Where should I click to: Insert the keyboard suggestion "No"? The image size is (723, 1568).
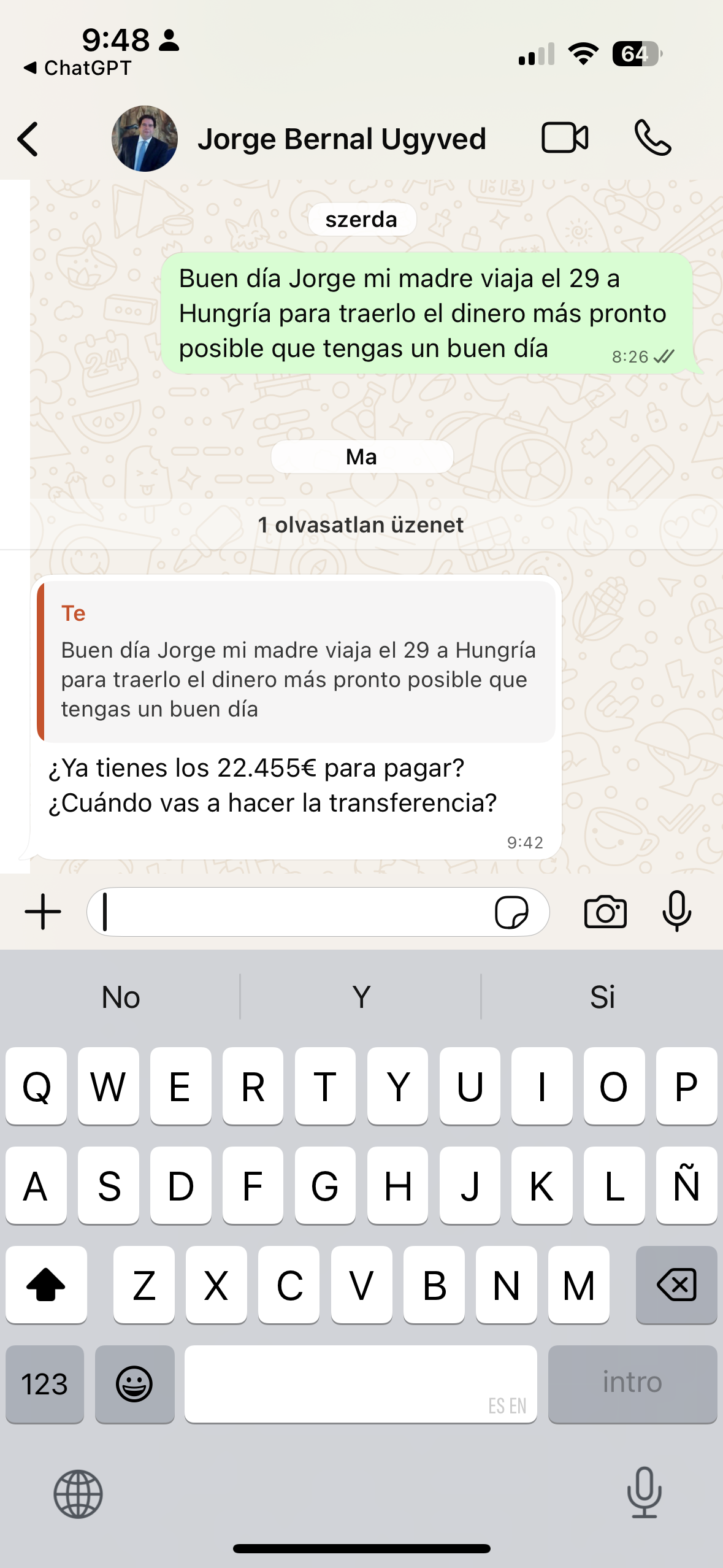pos(121,997)
